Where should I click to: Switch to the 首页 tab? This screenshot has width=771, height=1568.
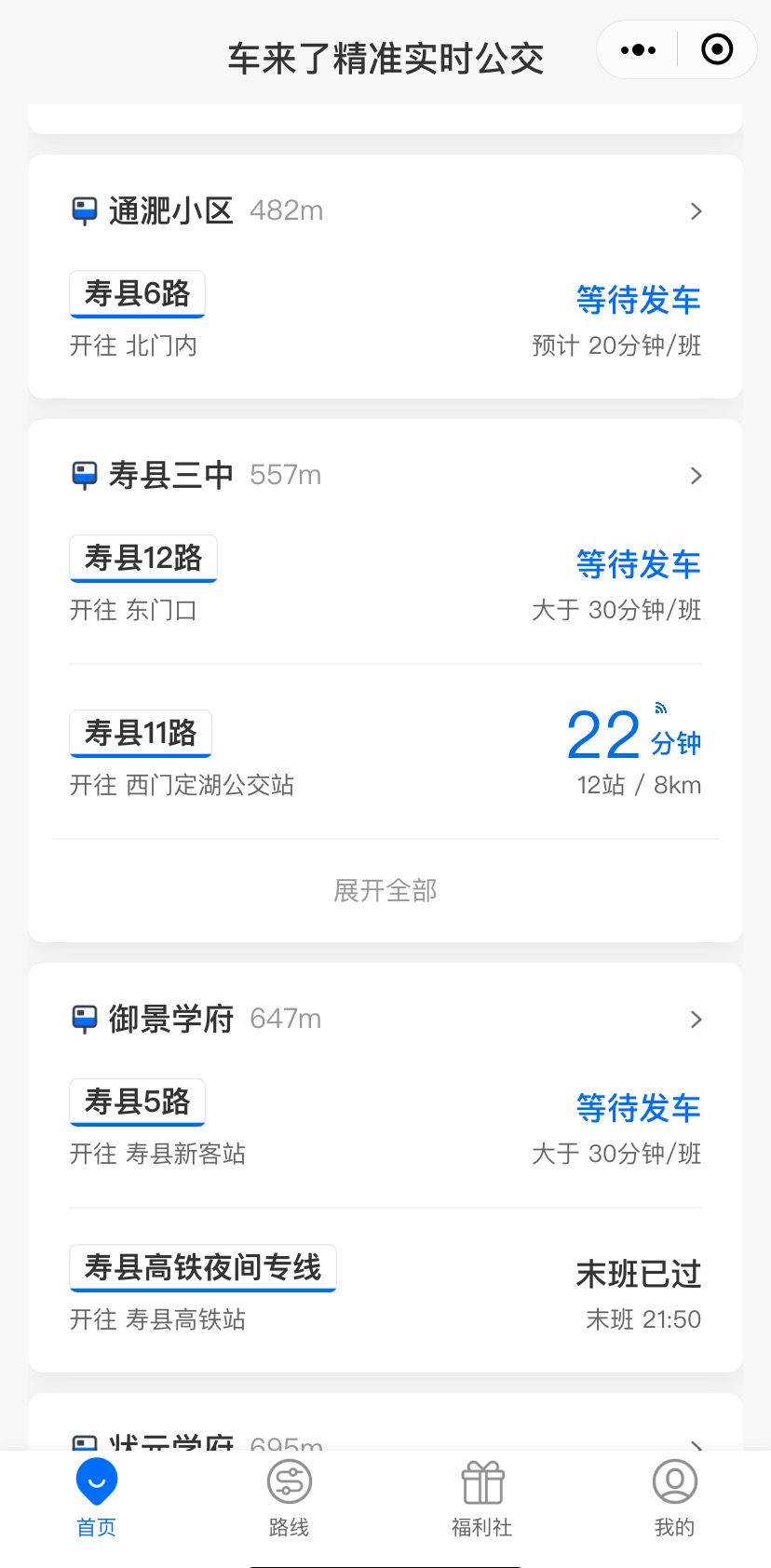pyautogui.click(x=97, y=1496)
